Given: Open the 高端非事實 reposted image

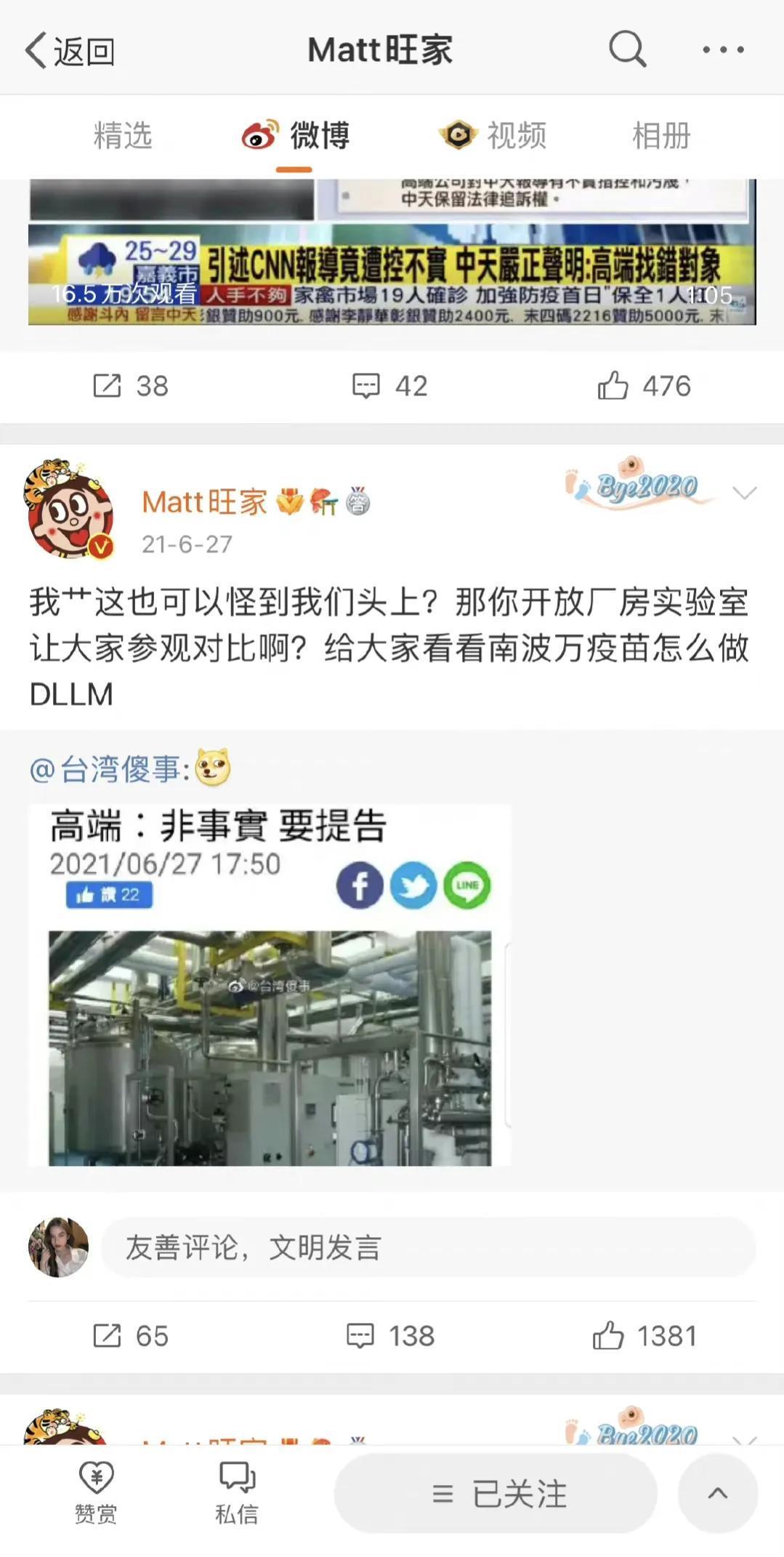Looking at the screenshot, I should pyautogui.click(x=270, y=985).
